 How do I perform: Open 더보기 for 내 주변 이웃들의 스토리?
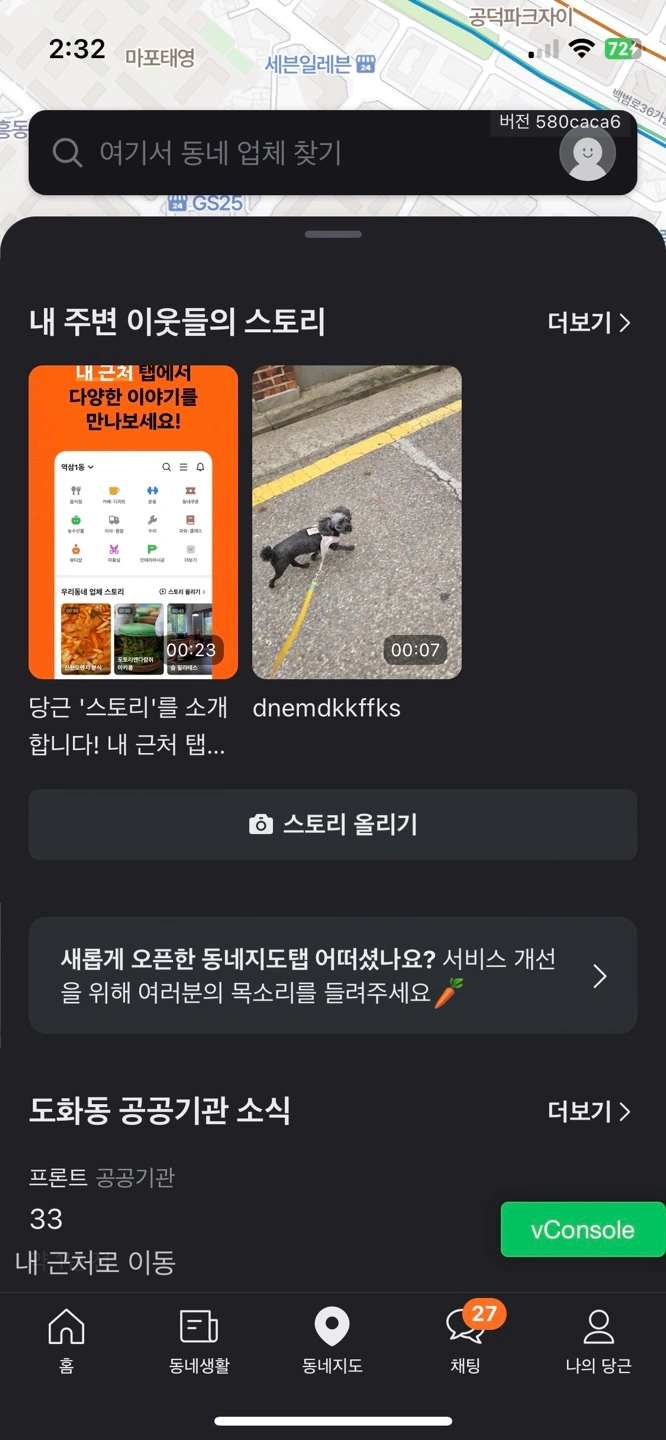point(589,322)
